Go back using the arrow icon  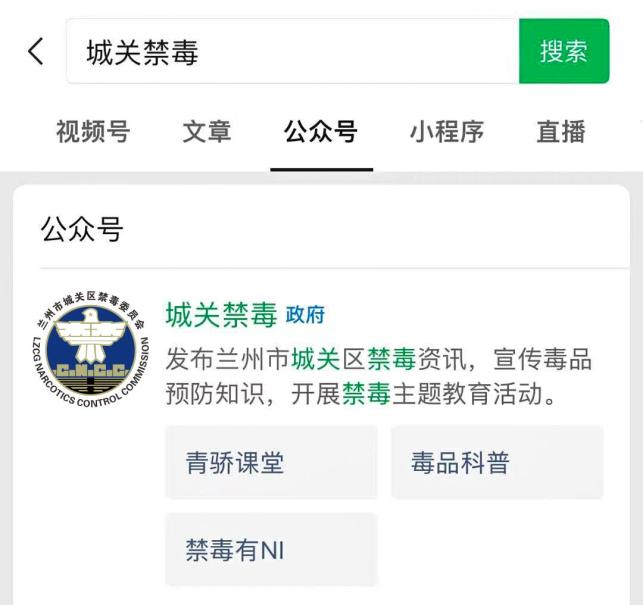point(36,52)
